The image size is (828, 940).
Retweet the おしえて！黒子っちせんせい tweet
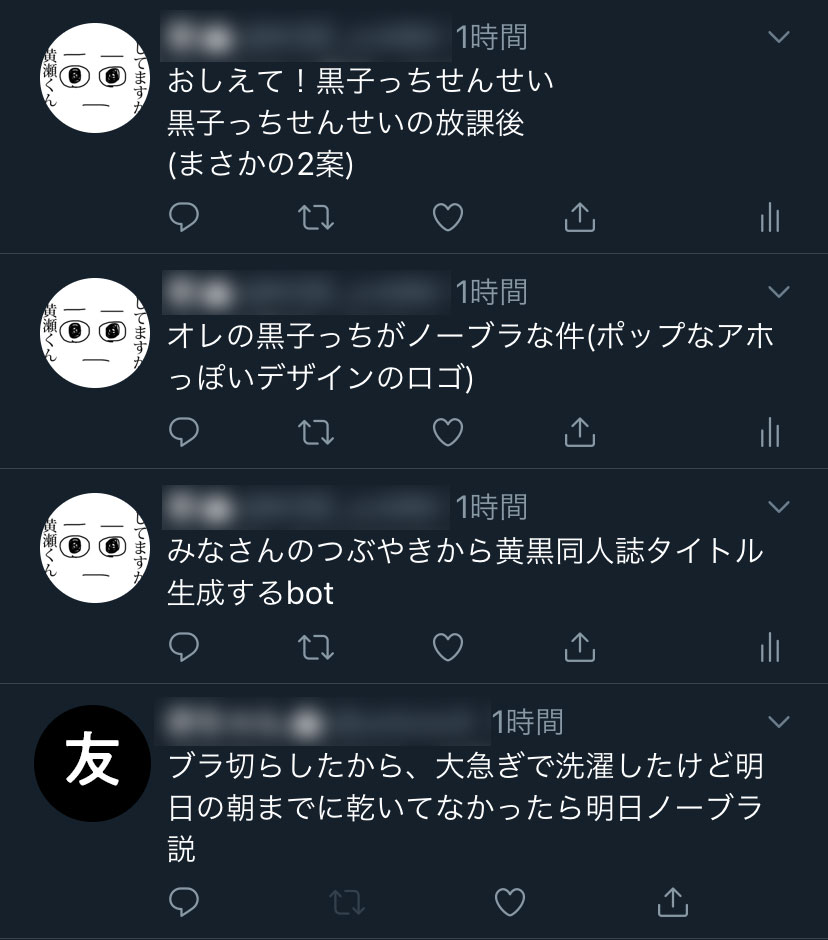click(316, 217)
